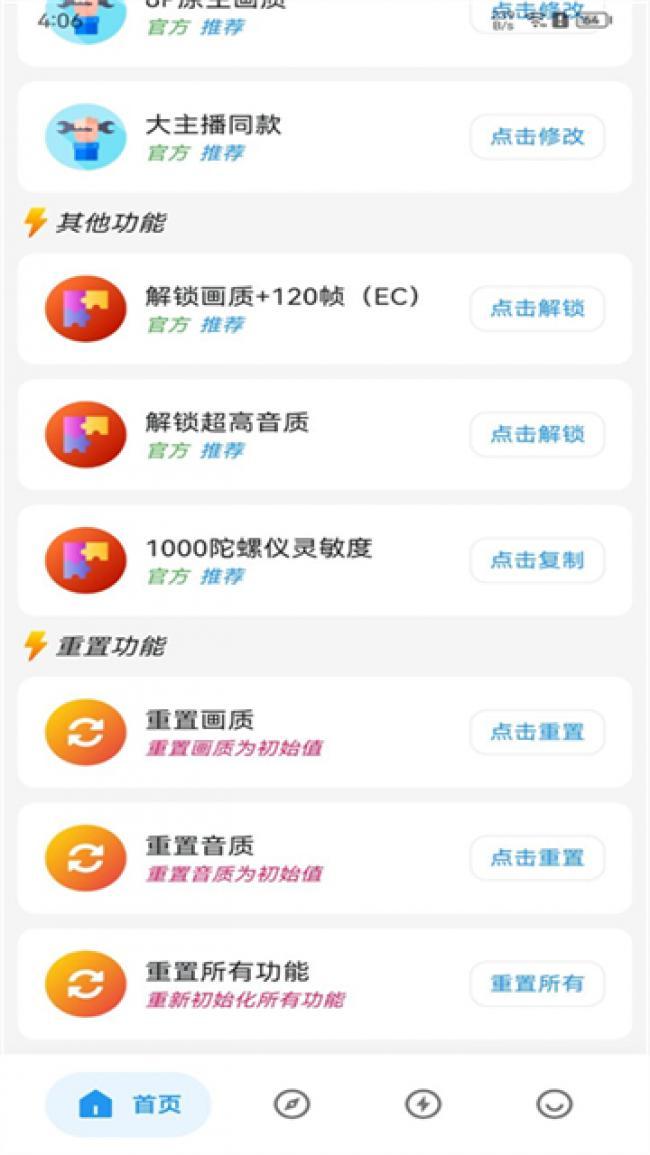Go to the smiley face tab
The image size is (650, 1155).
554,1104
